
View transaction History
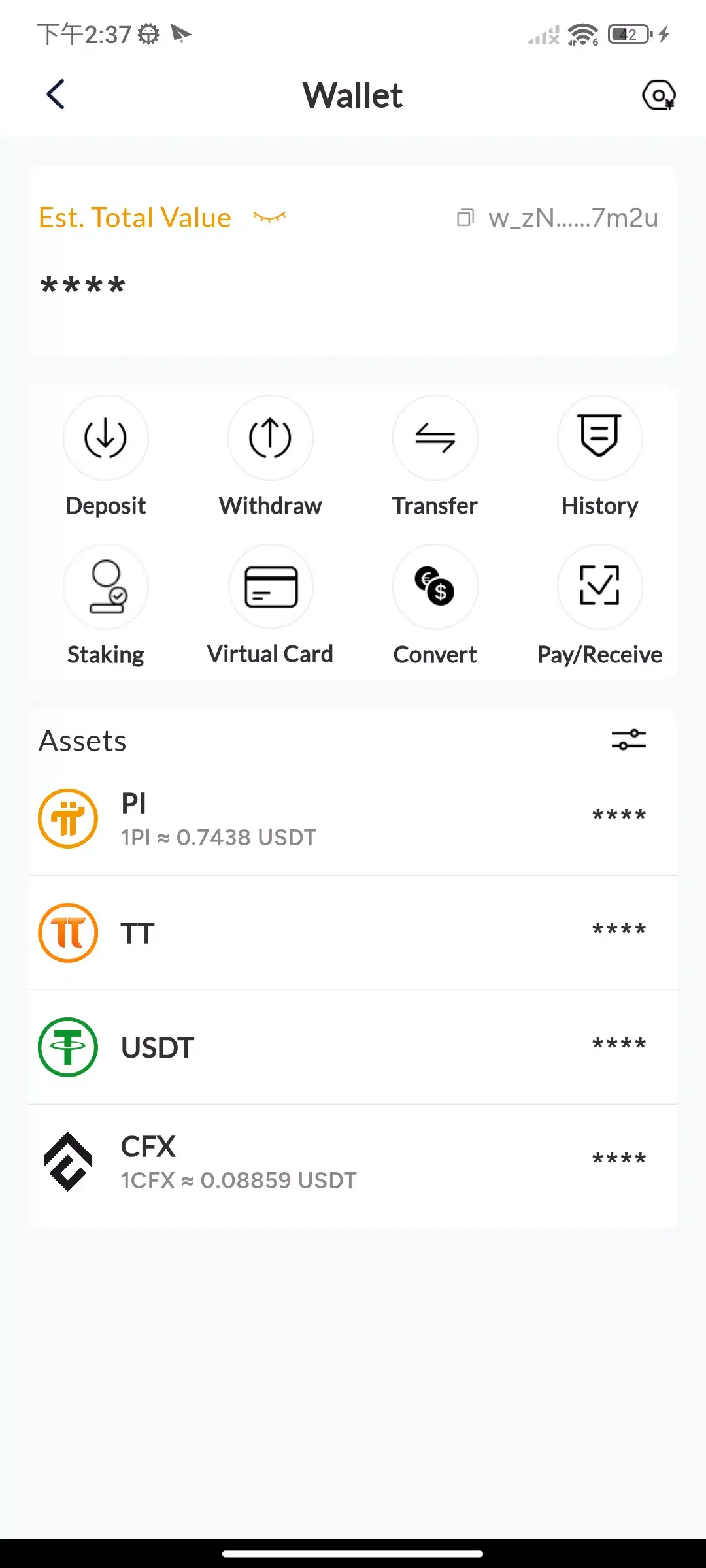click(599, 438)
